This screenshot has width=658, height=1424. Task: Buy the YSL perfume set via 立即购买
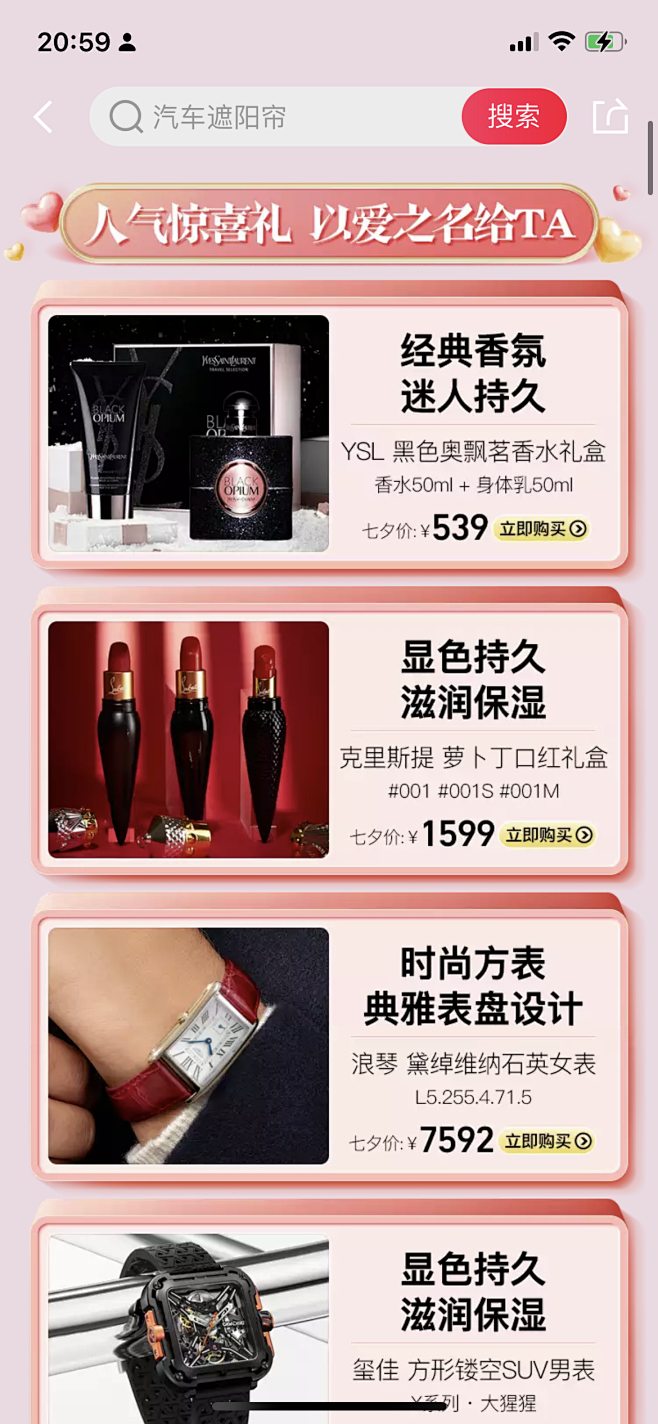pos(543,529)
